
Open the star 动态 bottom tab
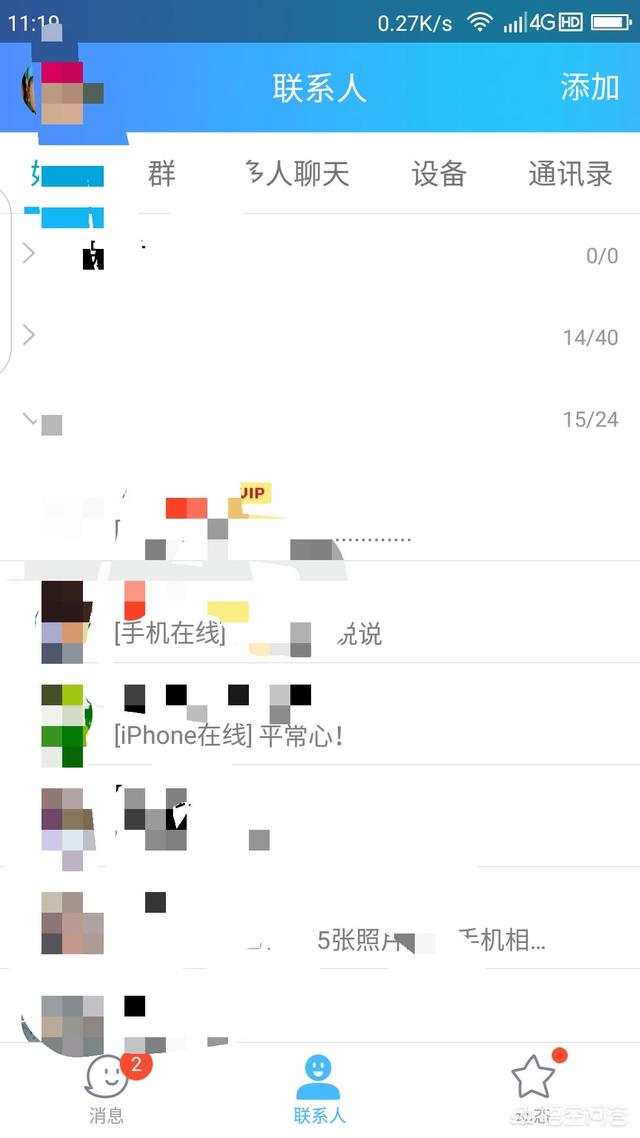click(533, 1086)
